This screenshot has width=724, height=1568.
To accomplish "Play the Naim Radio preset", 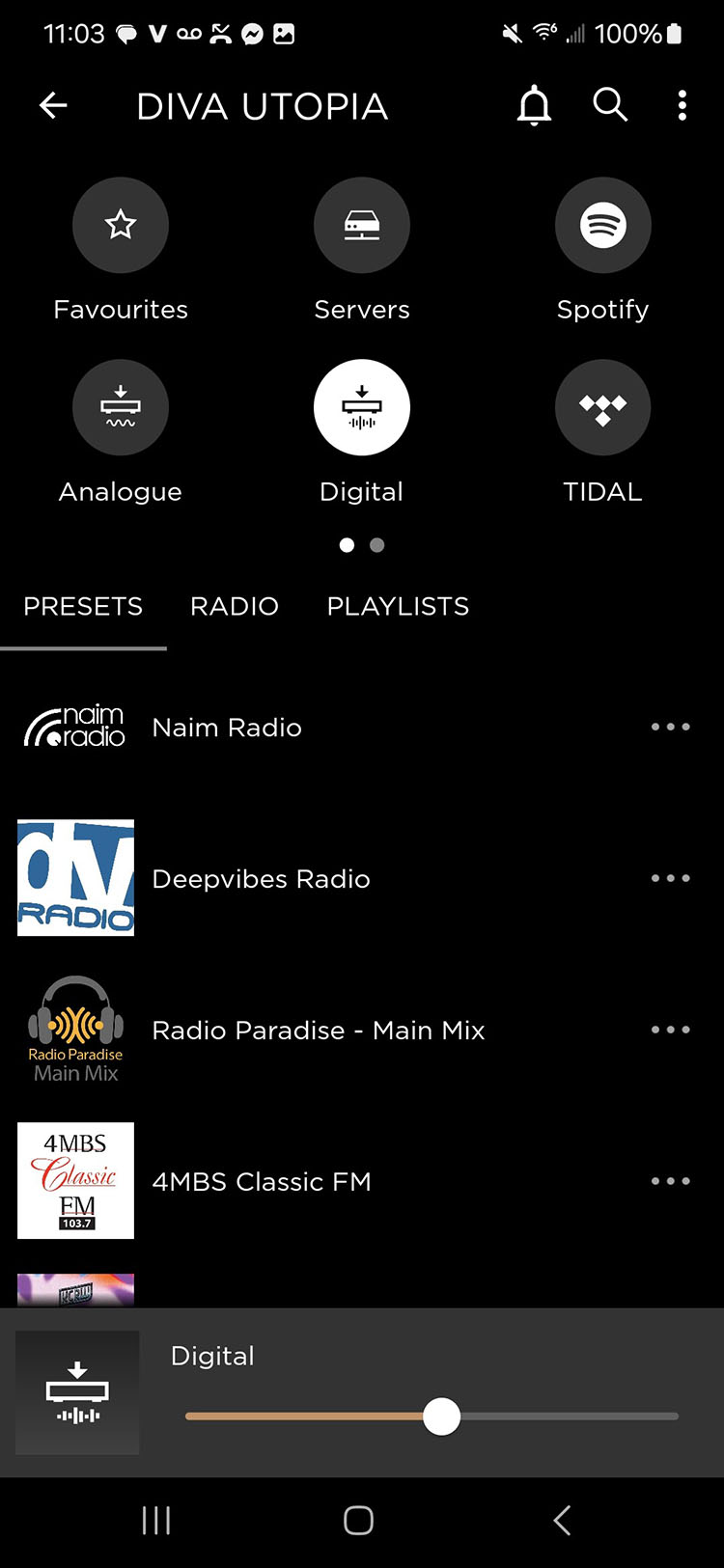I will click(x=227, y=728).
